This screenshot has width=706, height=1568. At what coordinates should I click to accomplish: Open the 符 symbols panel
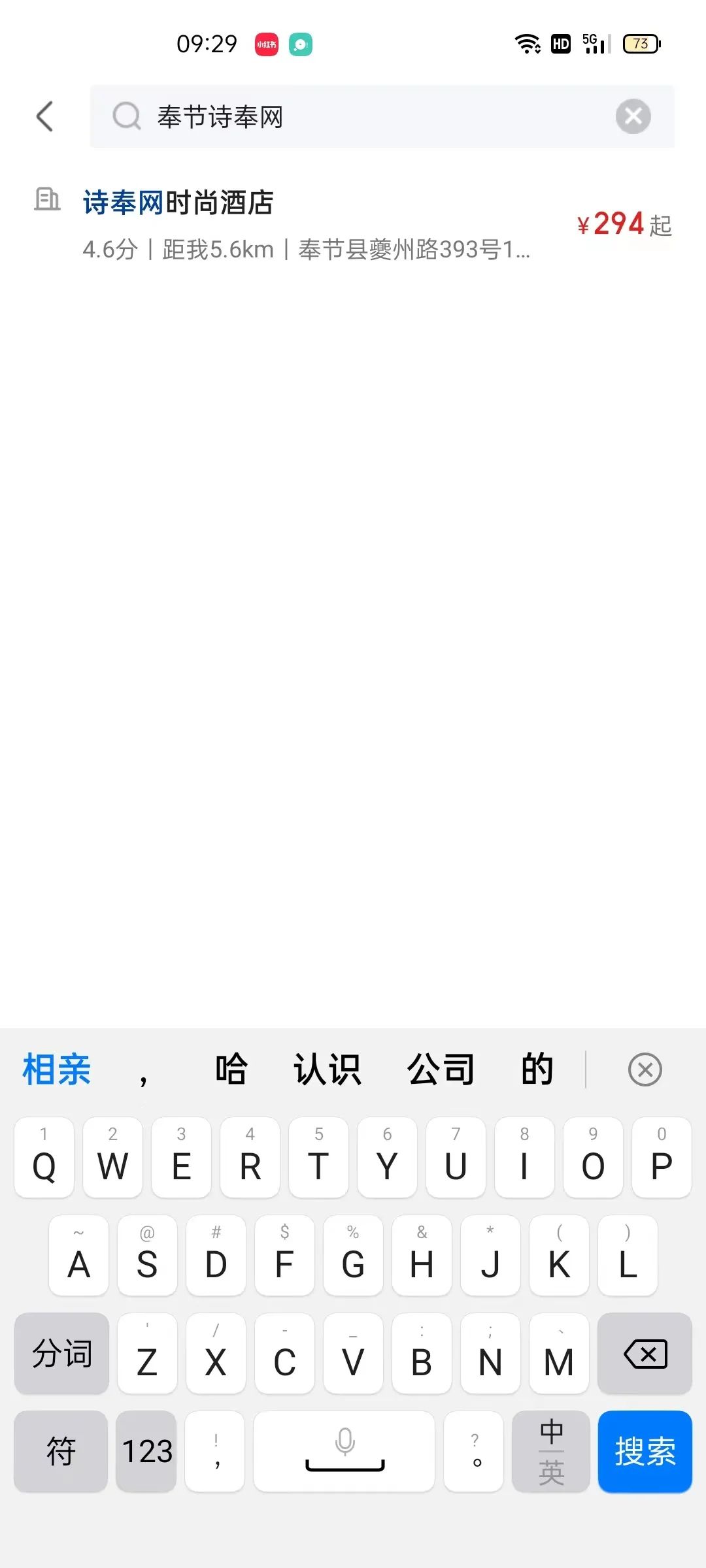tap(61, 1452)
